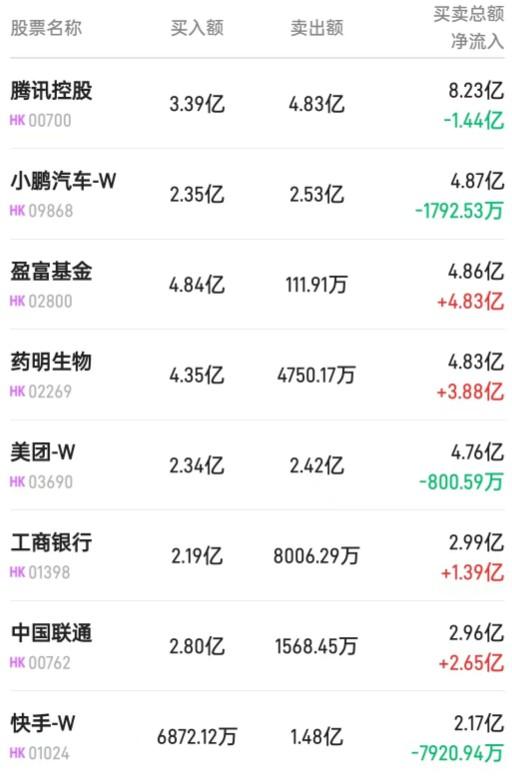The width and height of the screenshot is (512, 777).
Task: Select the 盈富基金 HK 02800 row
Action: tap(257, 285)
